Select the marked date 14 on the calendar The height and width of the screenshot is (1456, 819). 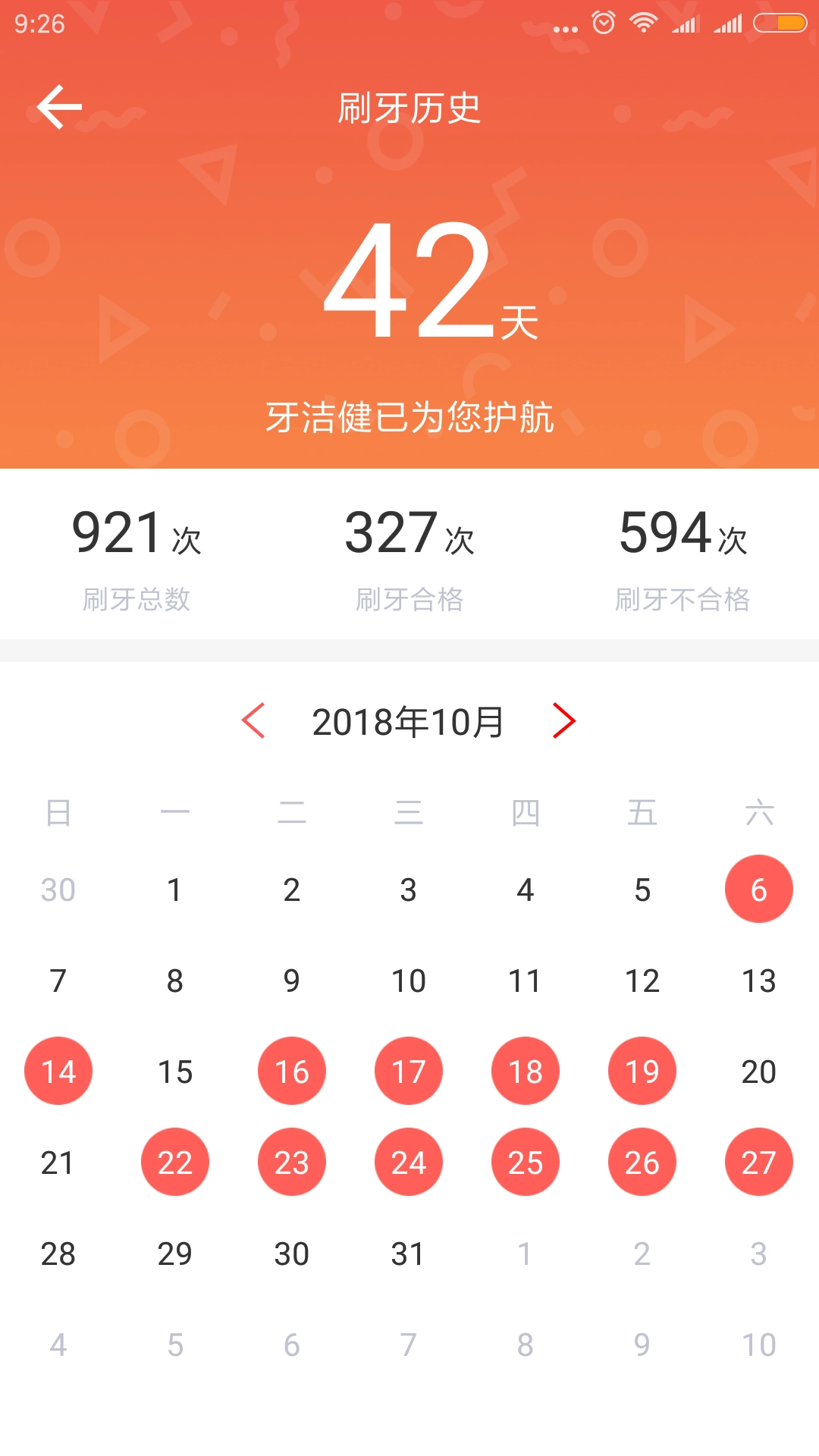[58, 1070]
